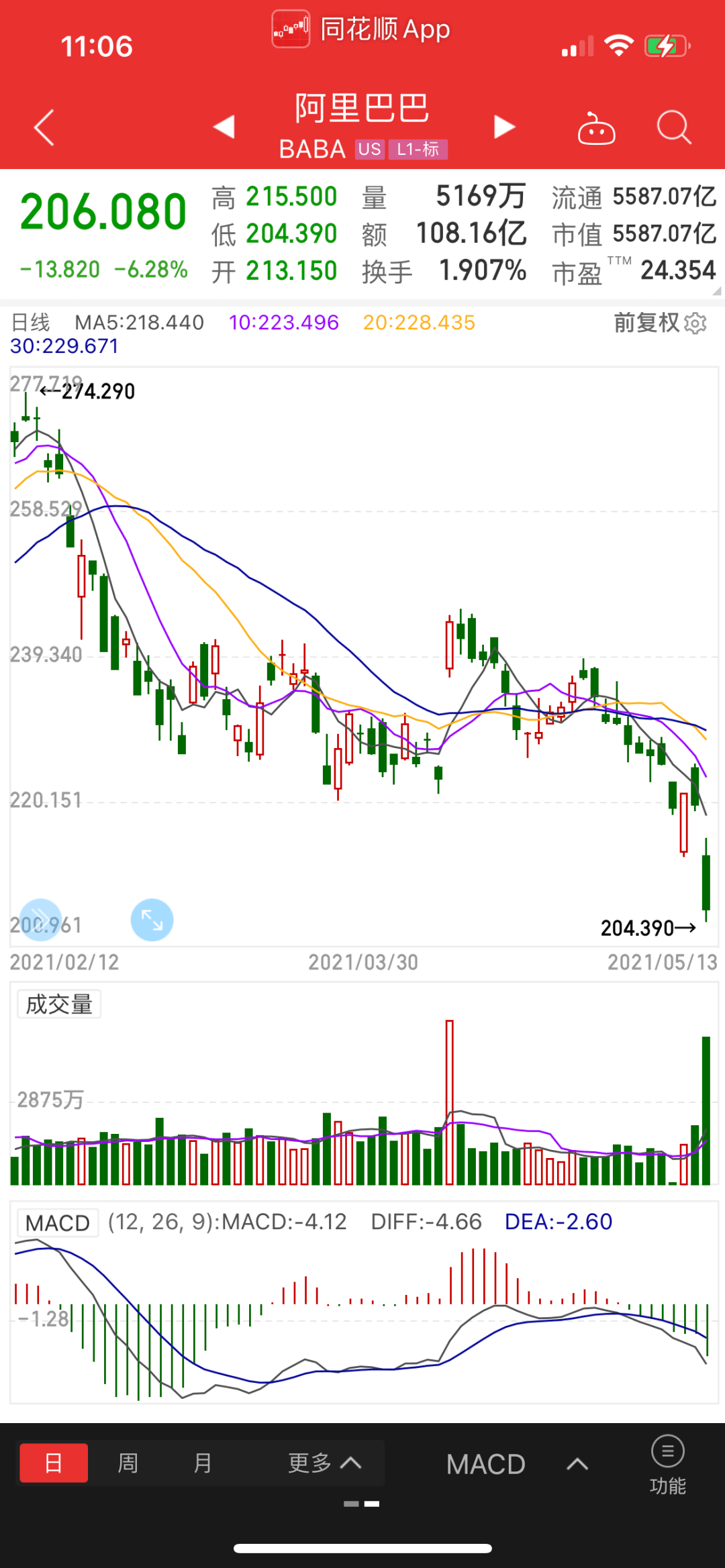Switch to the previous stock

[224, 126]
